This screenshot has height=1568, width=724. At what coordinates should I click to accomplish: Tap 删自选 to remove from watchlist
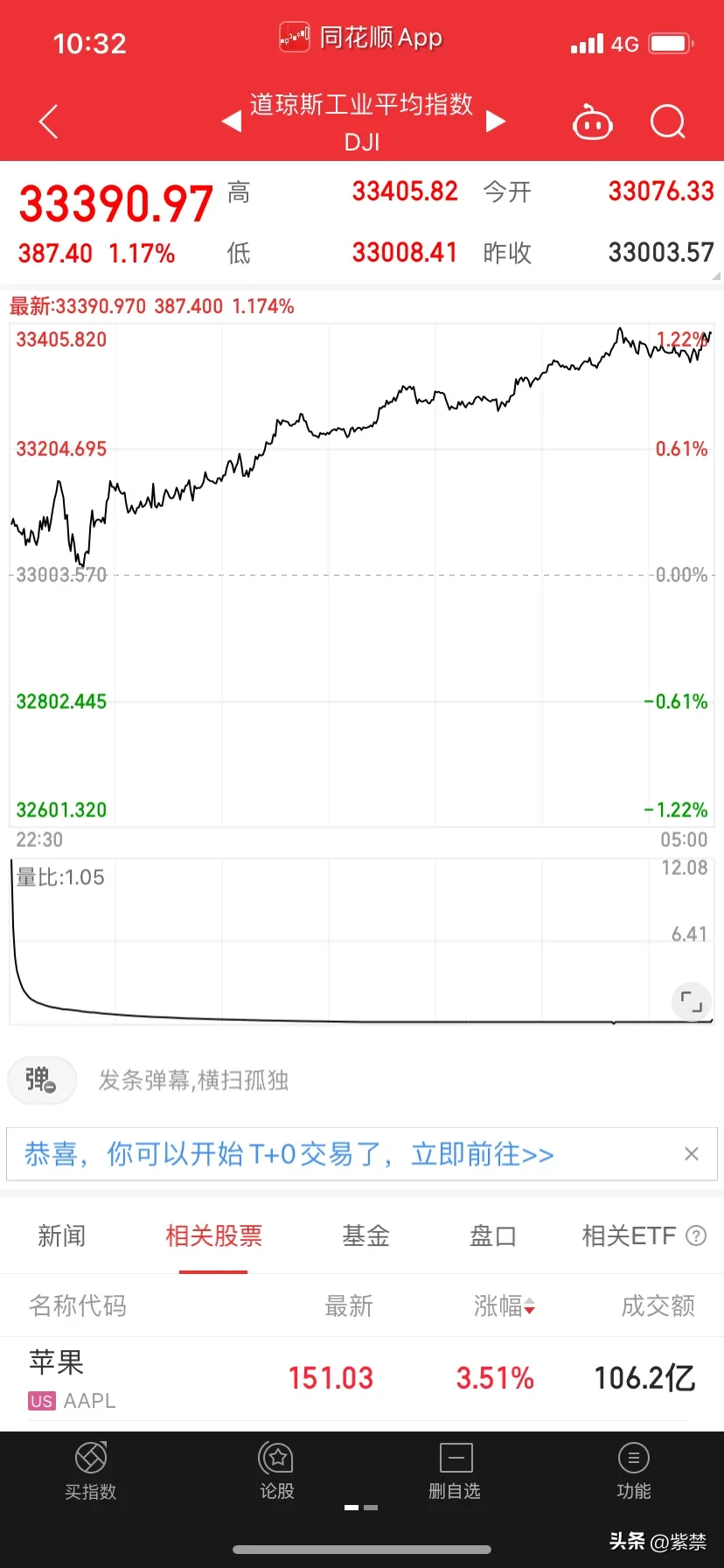click(x=455, y=1472)
